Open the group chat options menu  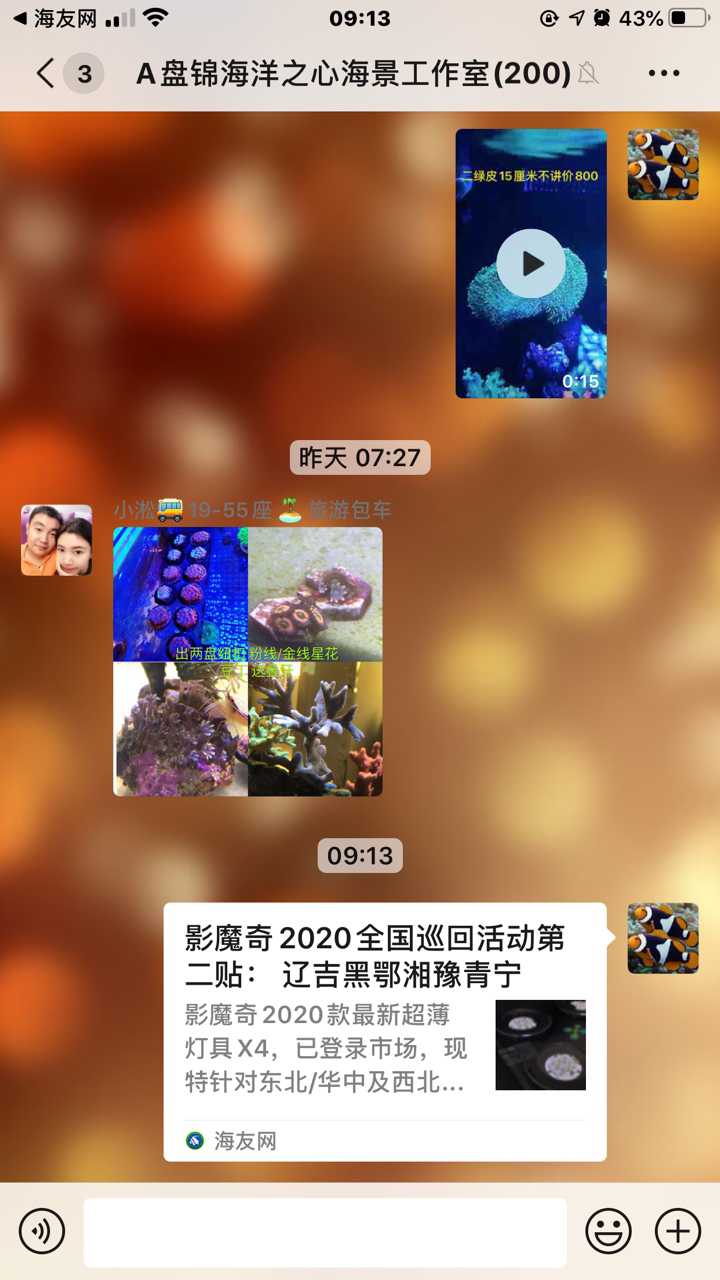point(664,73)
